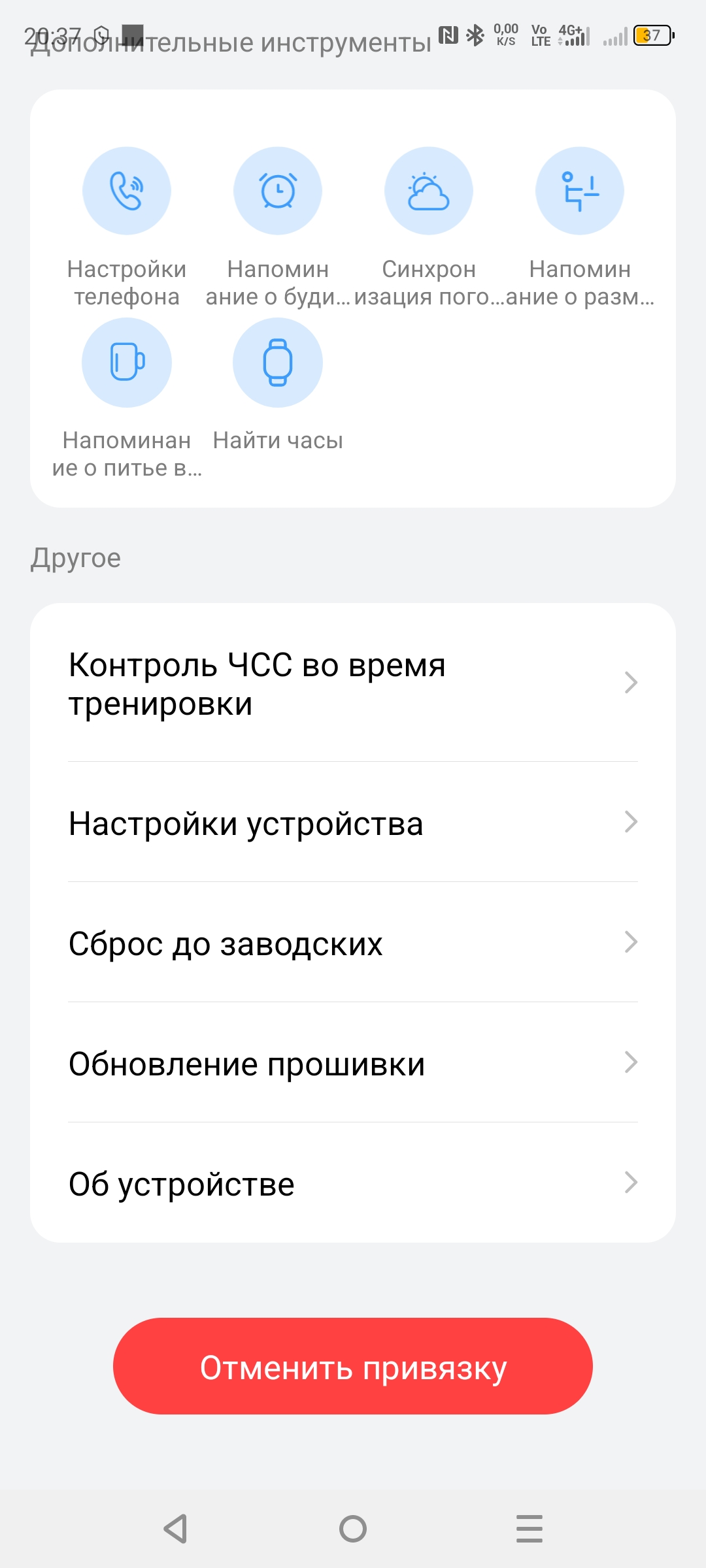706x1568 pixels.
Task: Open Настройки устройства
Action: [x=353, y=823]
